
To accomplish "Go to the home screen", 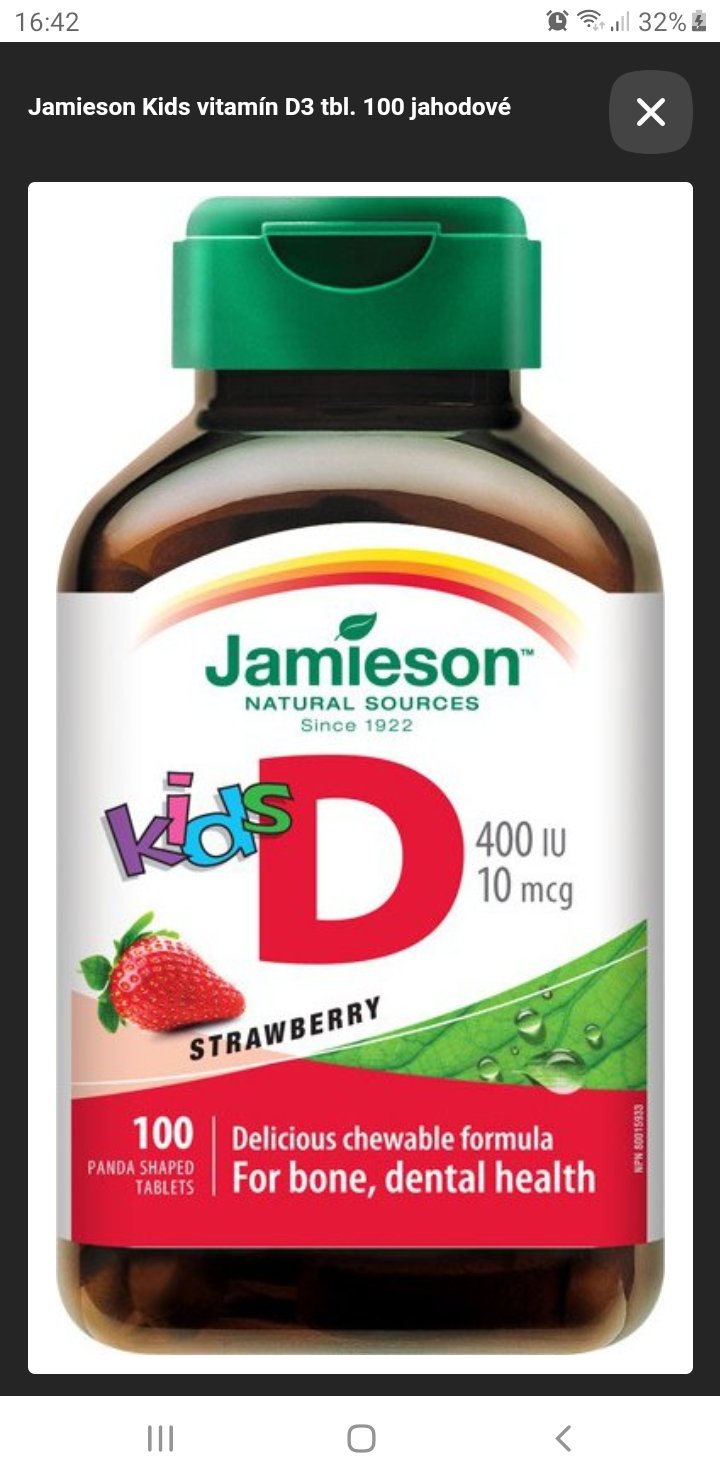I will [x=361, y=1438].
